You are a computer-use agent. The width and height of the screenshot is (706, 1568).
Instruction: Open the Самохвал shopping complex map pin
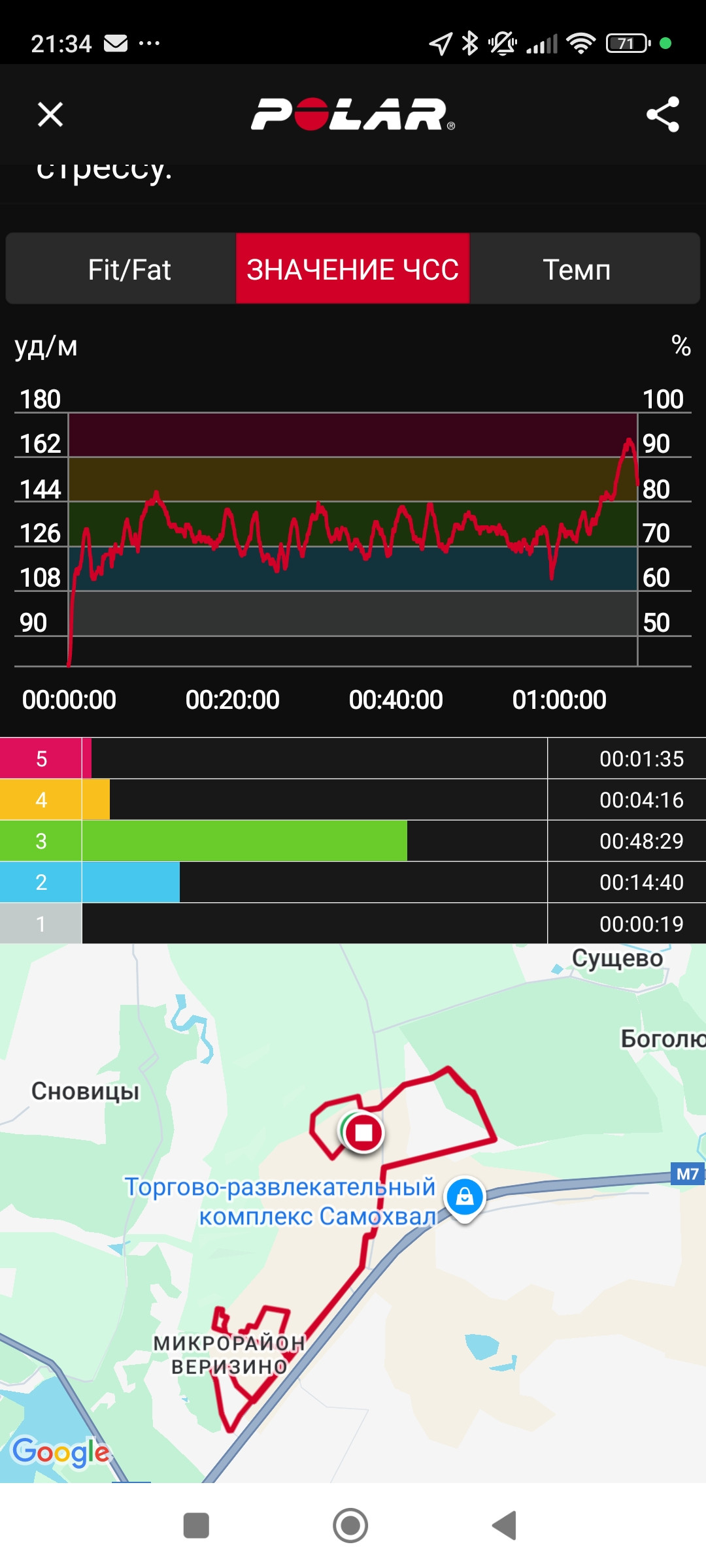point(465,1198)
